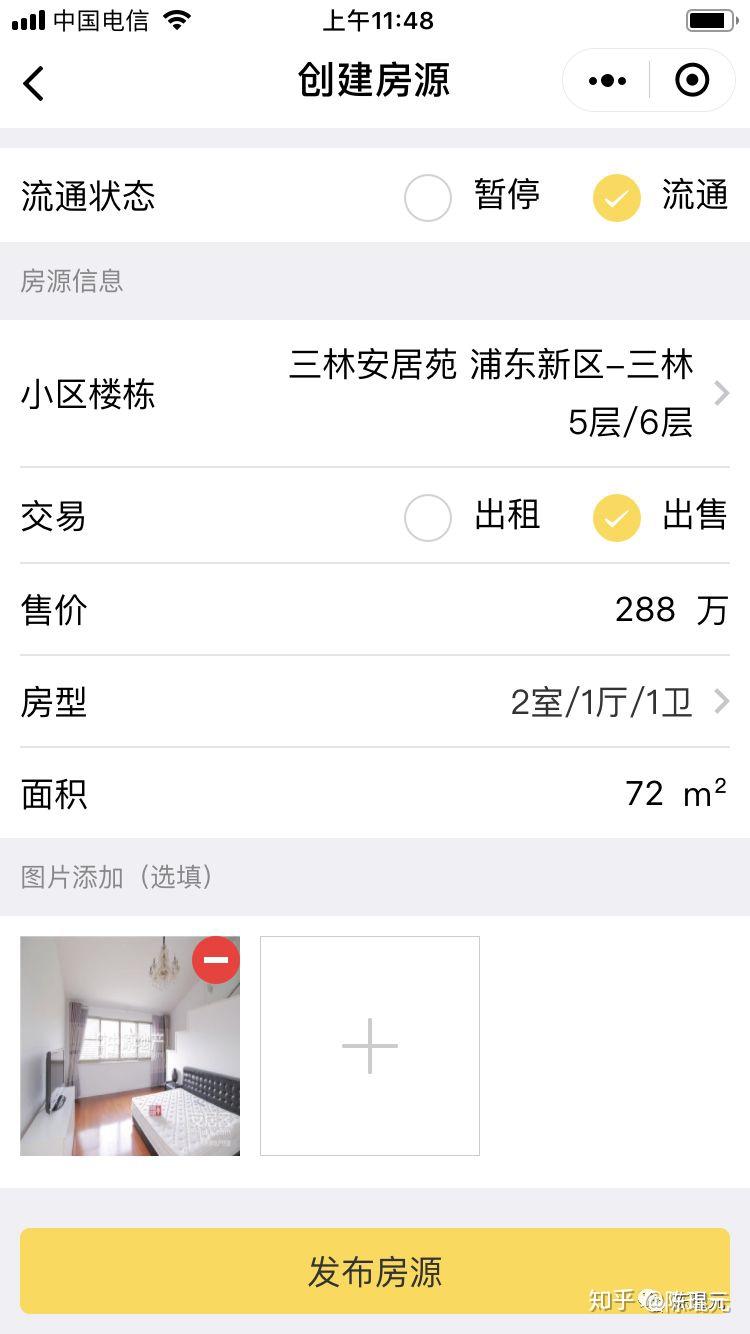This screenshot has width=750, height=1334.
Task: Choose 出租 as transaction type
Action: [428, 517]
